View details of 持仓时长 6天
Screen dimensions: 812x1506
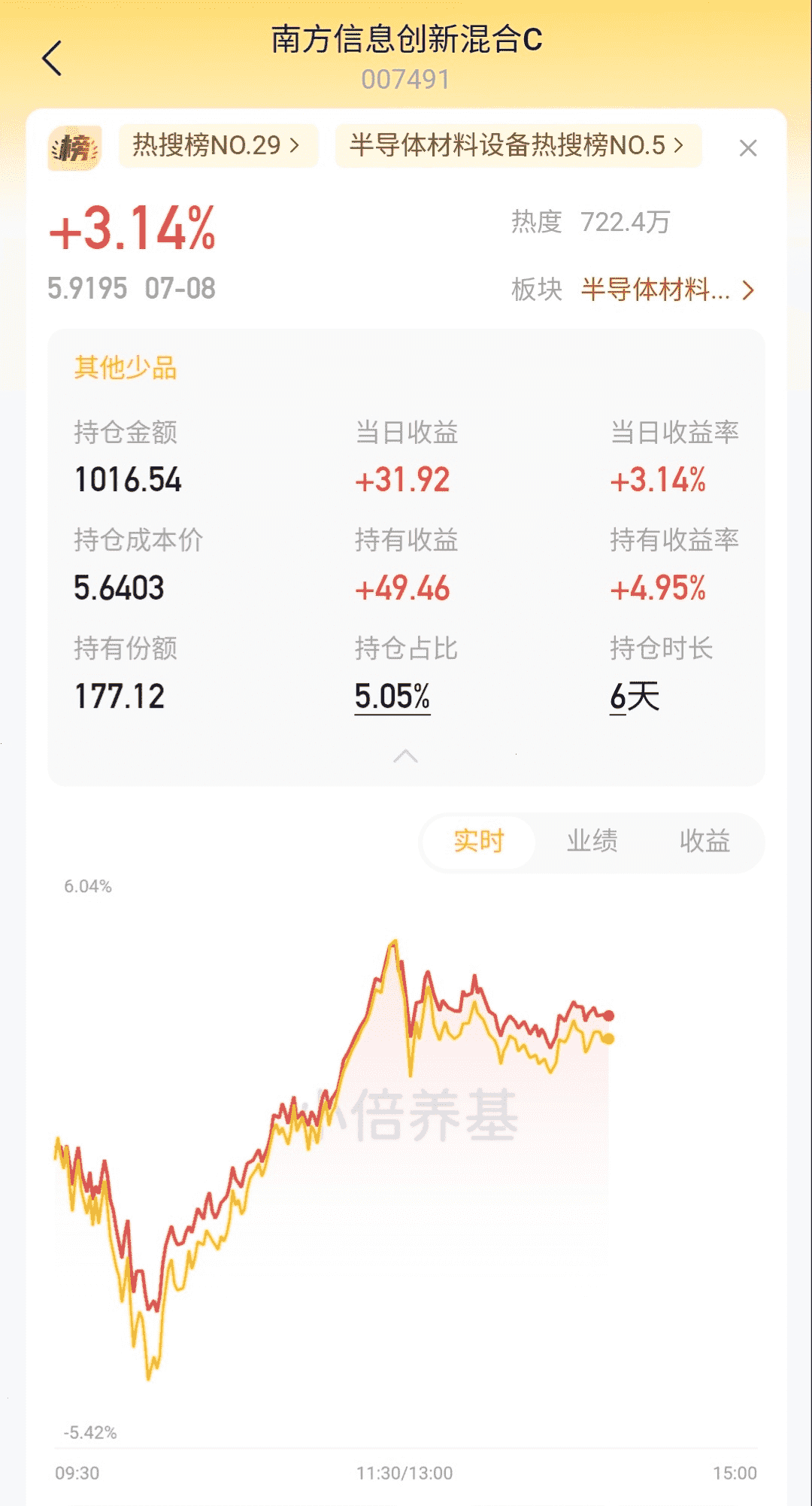coord(635,697)
